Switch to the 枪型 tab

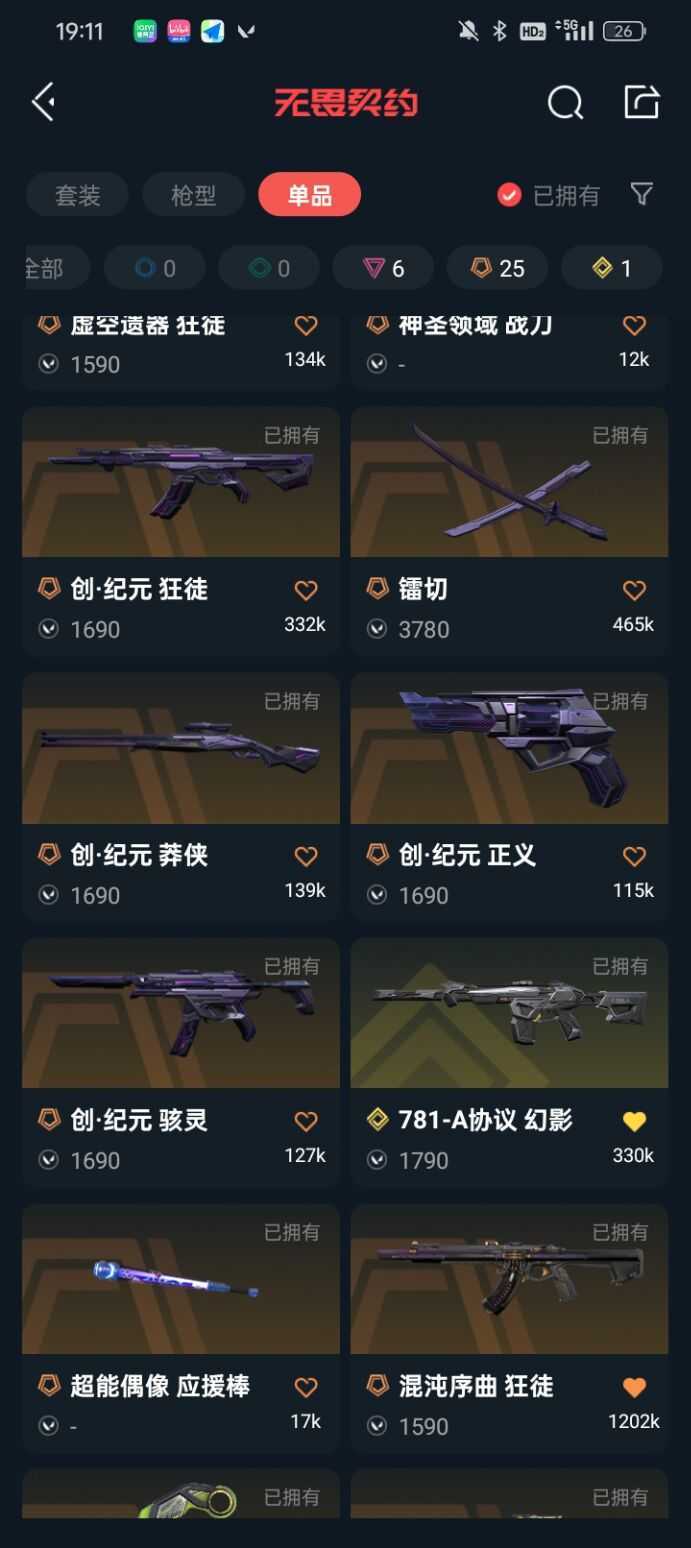pos(193,195)
